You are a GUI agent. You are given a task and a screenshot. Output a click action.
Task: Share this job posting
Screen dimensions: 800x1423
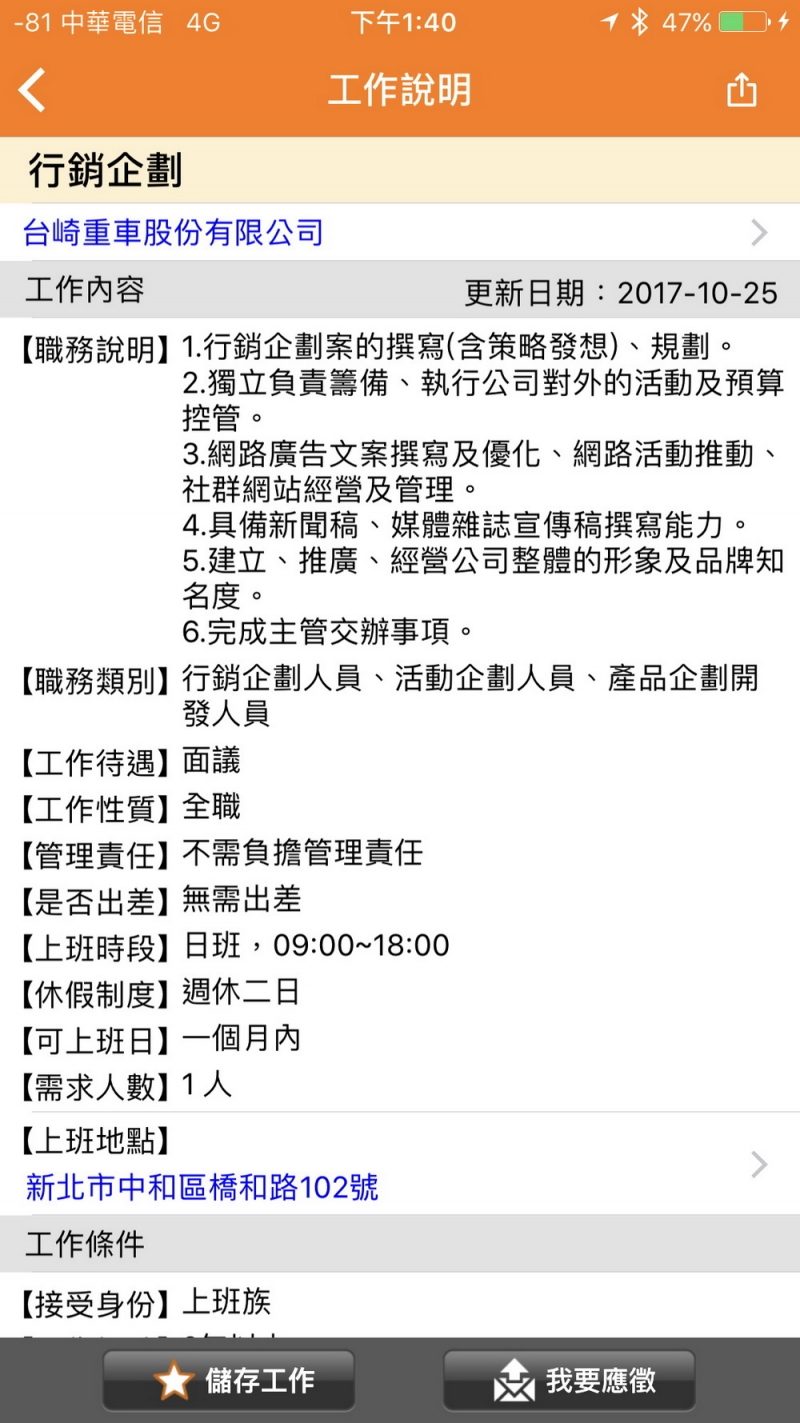[x=741, y=90]
